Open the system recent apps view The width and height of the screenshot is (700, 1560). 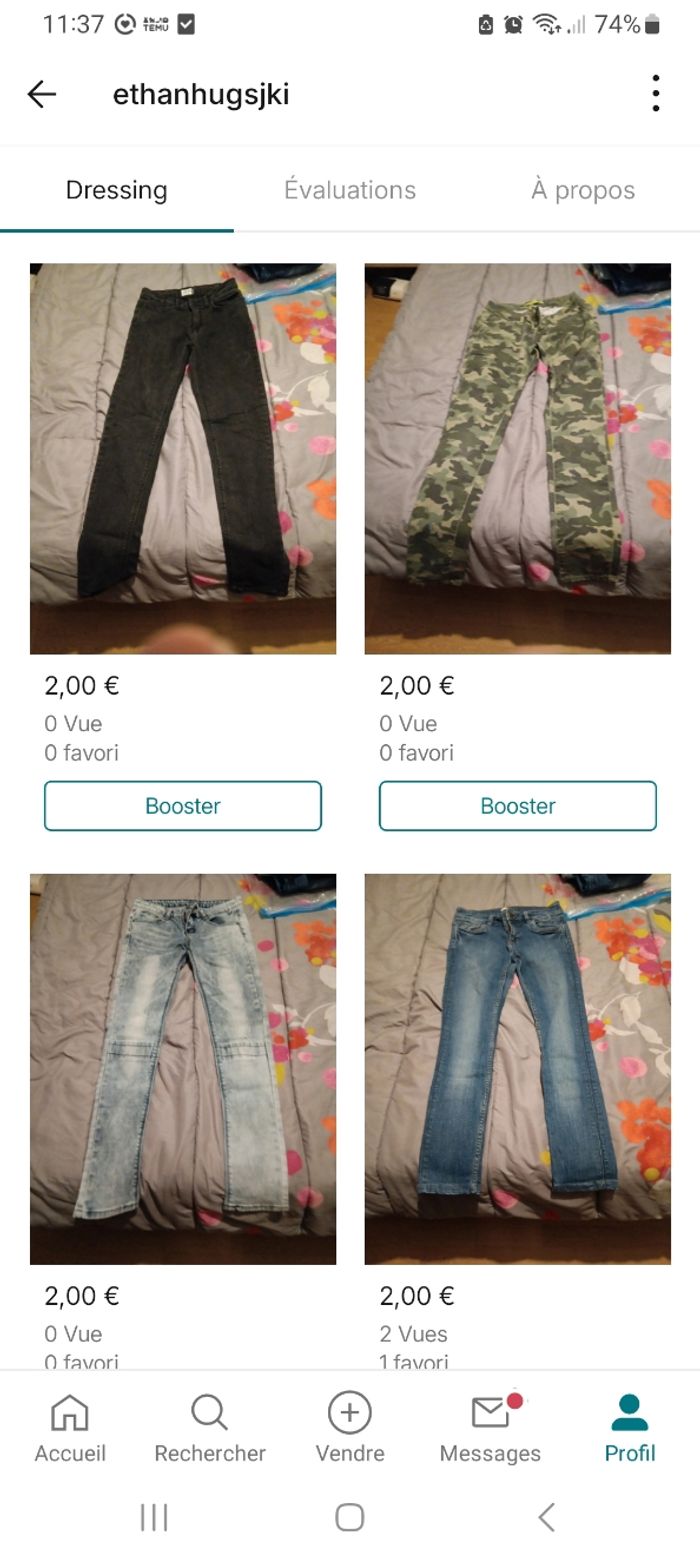coord(154,1517)
